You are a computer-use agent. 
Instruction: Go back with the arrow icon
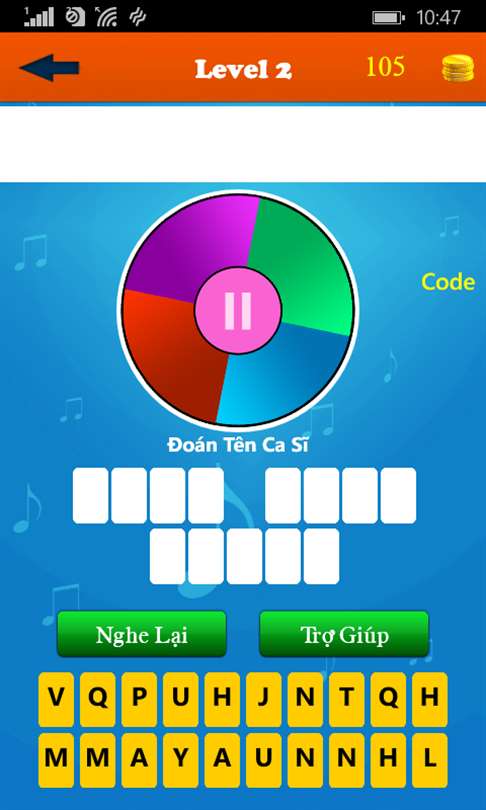pyautogui.click(x=50, y=68)
